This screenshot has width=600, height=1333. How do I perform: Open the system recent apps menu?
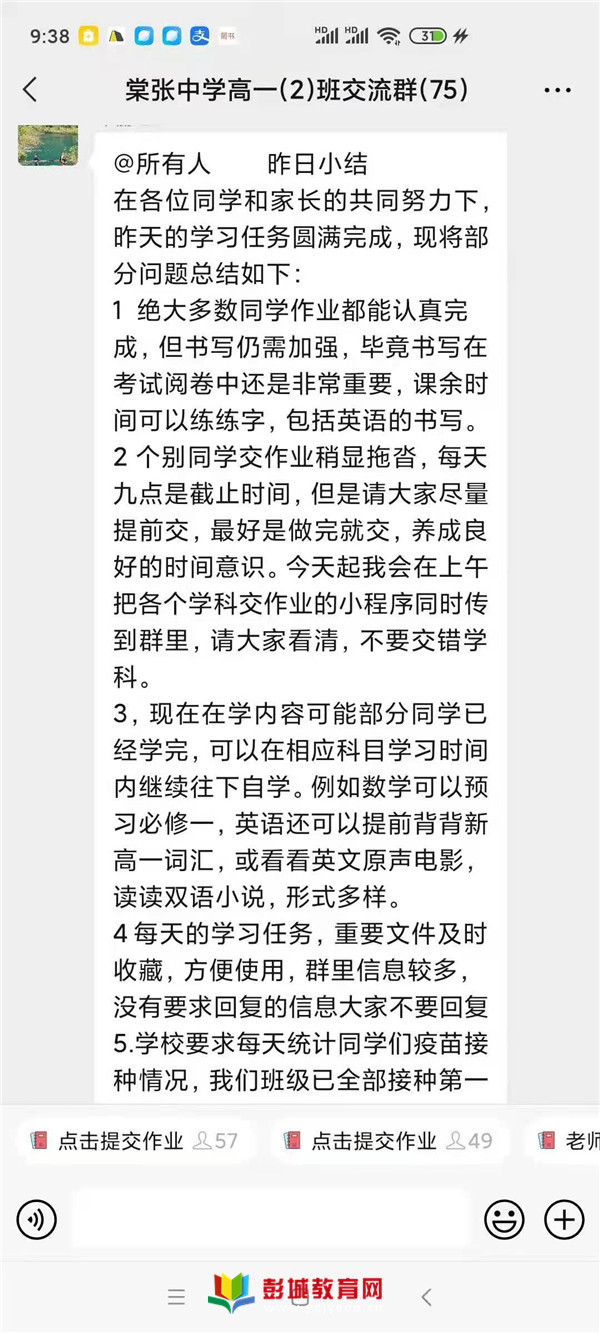177,1297
